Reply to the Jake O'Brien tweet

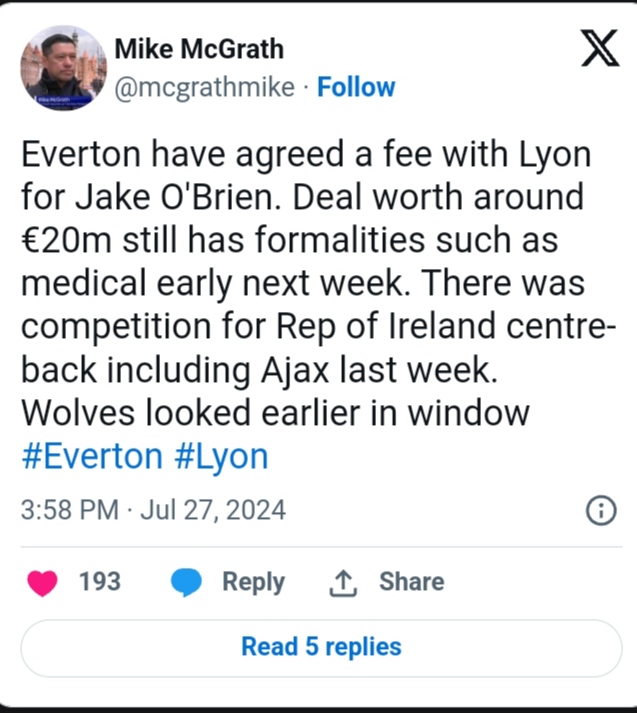[230, 582]
